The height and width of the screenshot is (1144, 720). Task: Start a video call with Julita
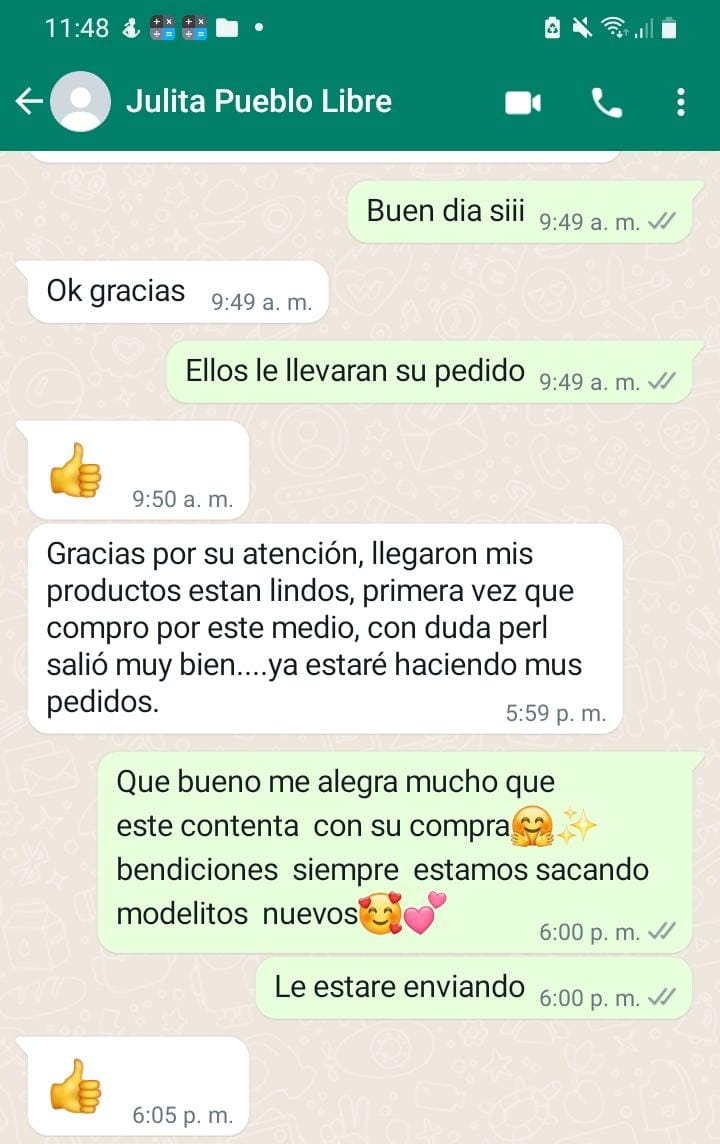tap(522, 102)
